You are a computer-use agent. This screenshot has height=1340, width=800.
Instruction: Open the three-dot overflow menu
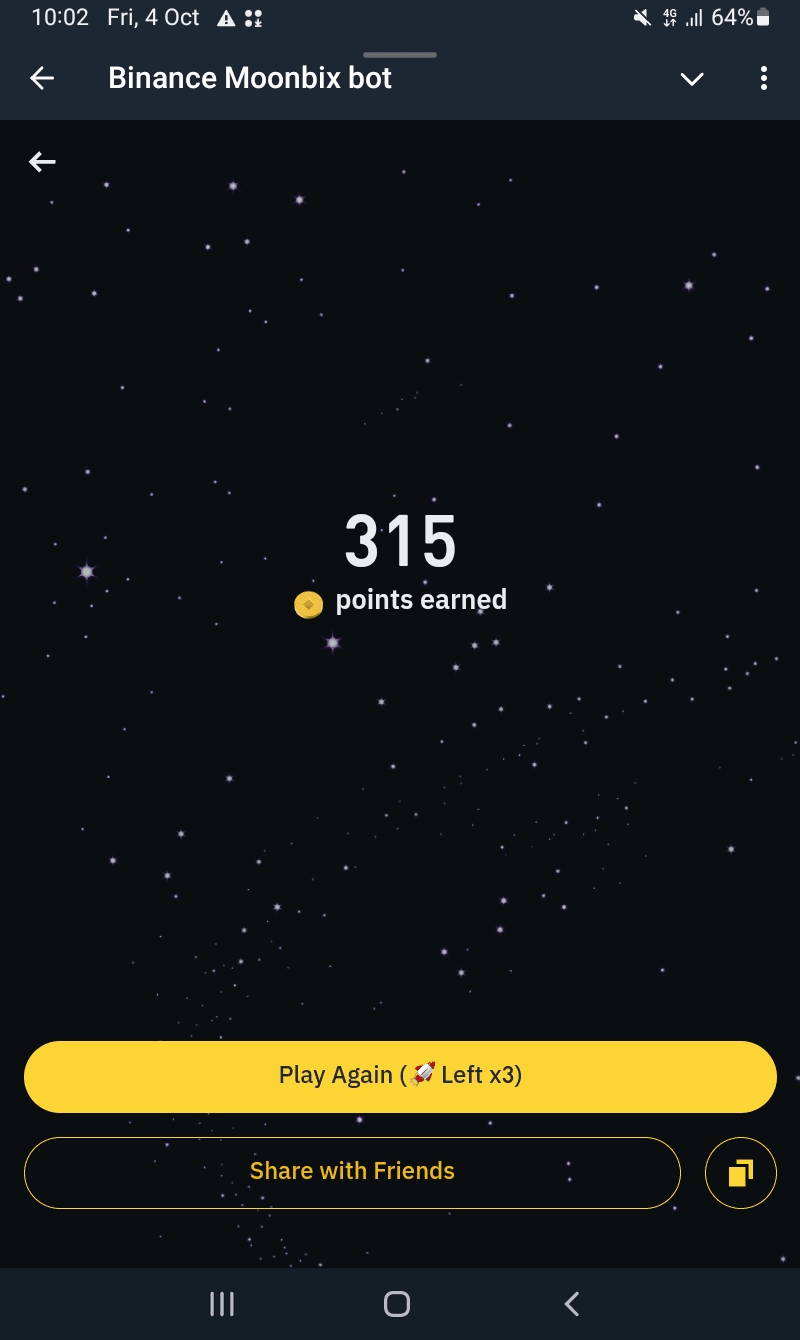pos(763,78)
